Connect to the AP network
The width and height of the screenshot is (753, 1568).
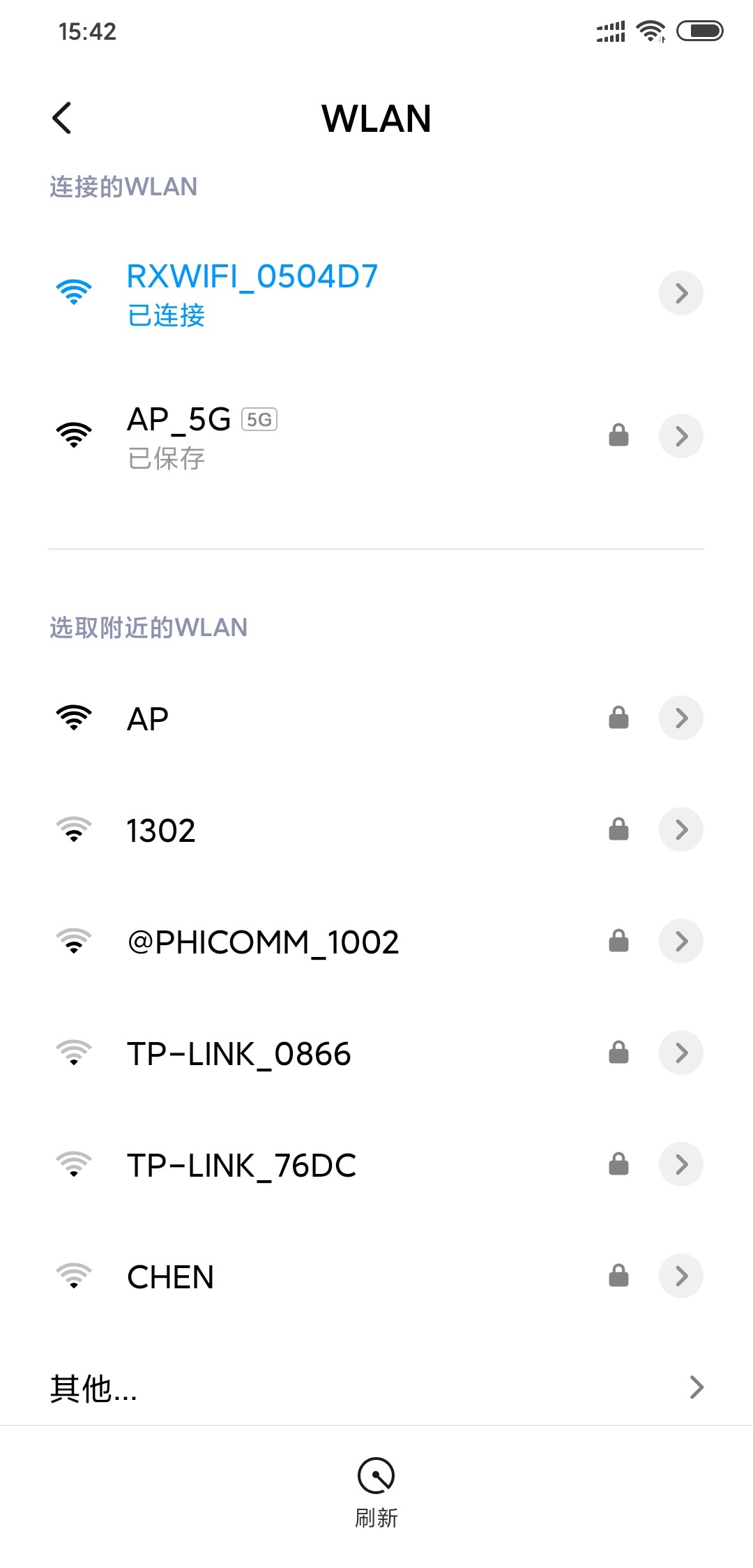(x=148, y=718)
